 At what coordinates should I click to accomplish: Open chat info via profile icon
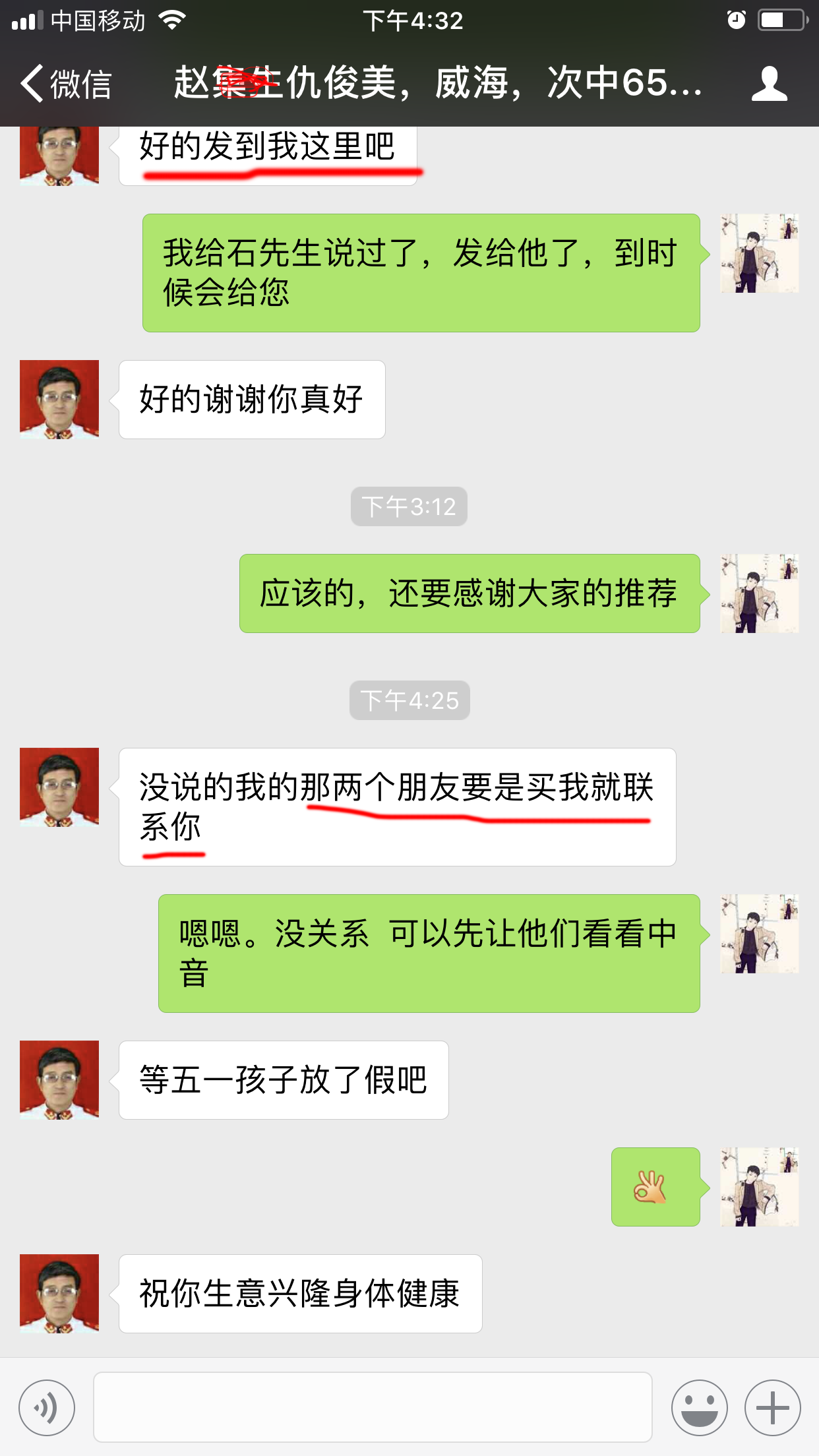(x=769, y=84)
